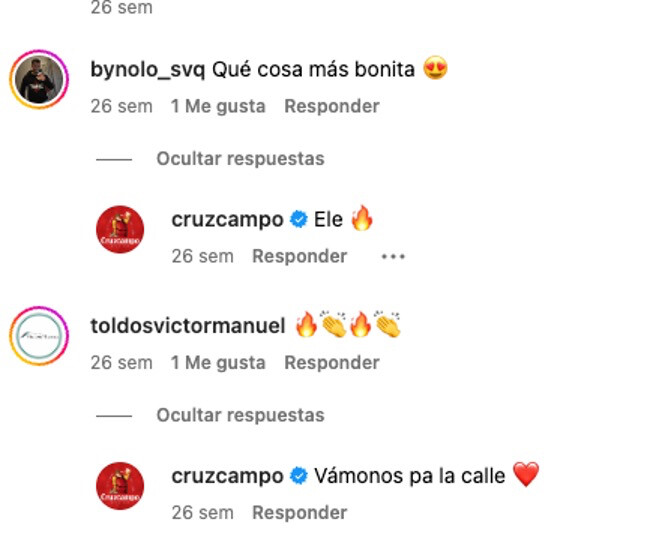This screenshot has width=656, height=534.
Task: Reply to 'Vámonos pa la calle' comment
Action: pos(299,512)
